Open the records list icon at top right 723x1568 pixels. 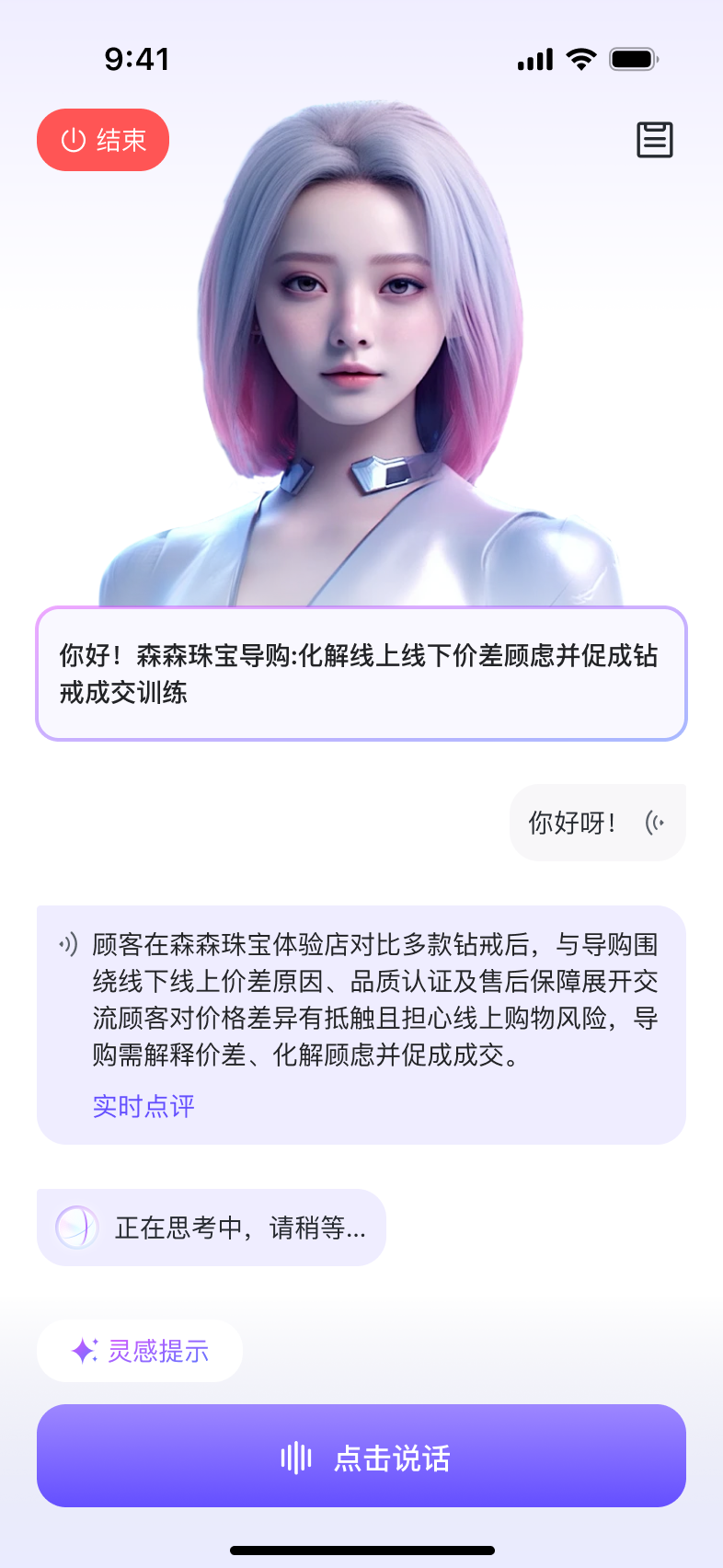(x=655, y=140)
